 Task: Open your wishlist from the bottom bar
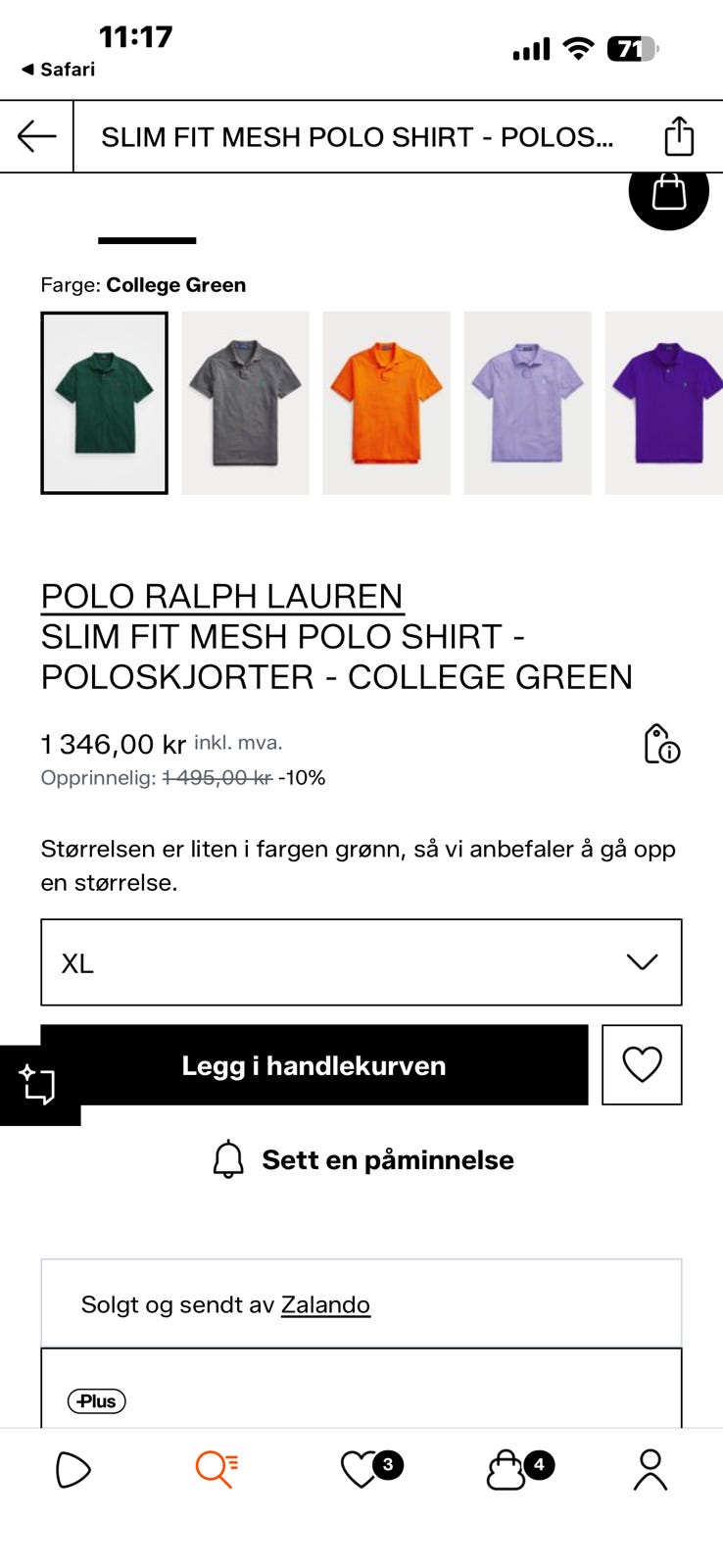[x=361, y=1467]
